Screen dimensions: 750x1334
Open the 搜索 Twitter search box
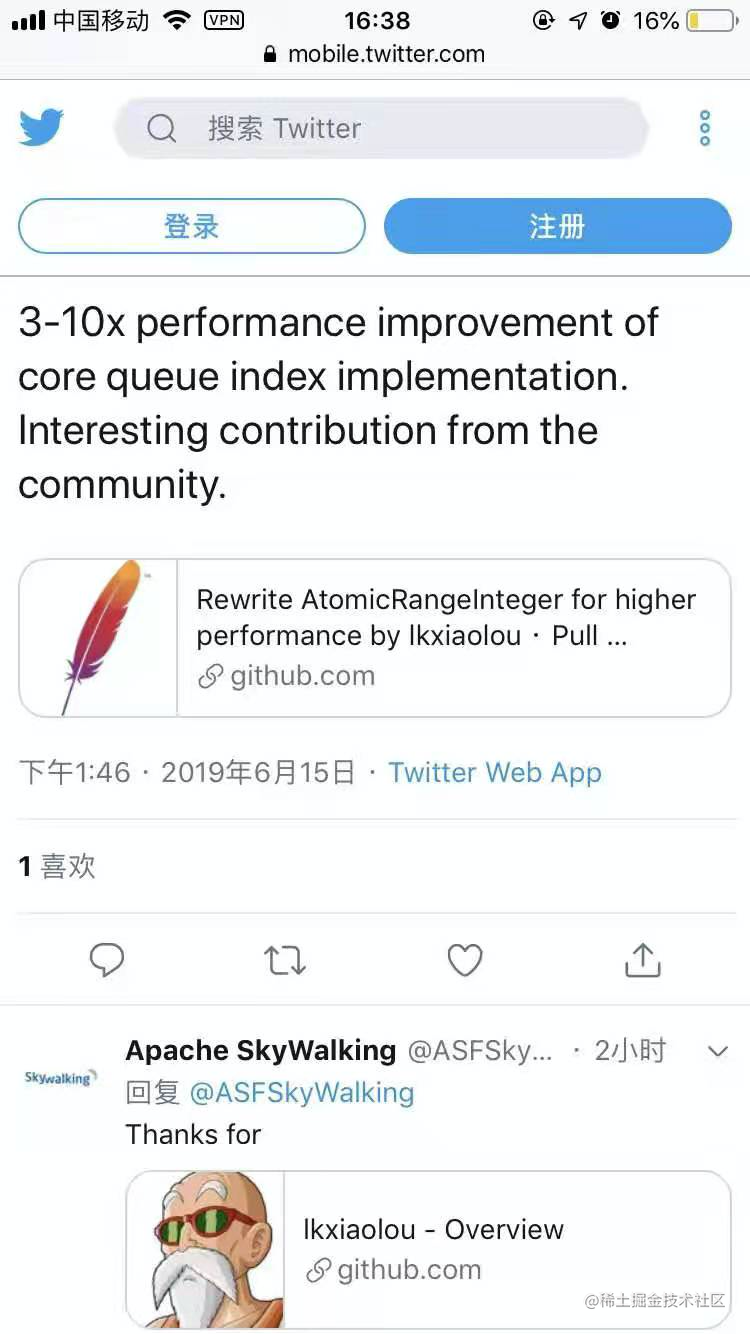point(381,128)
